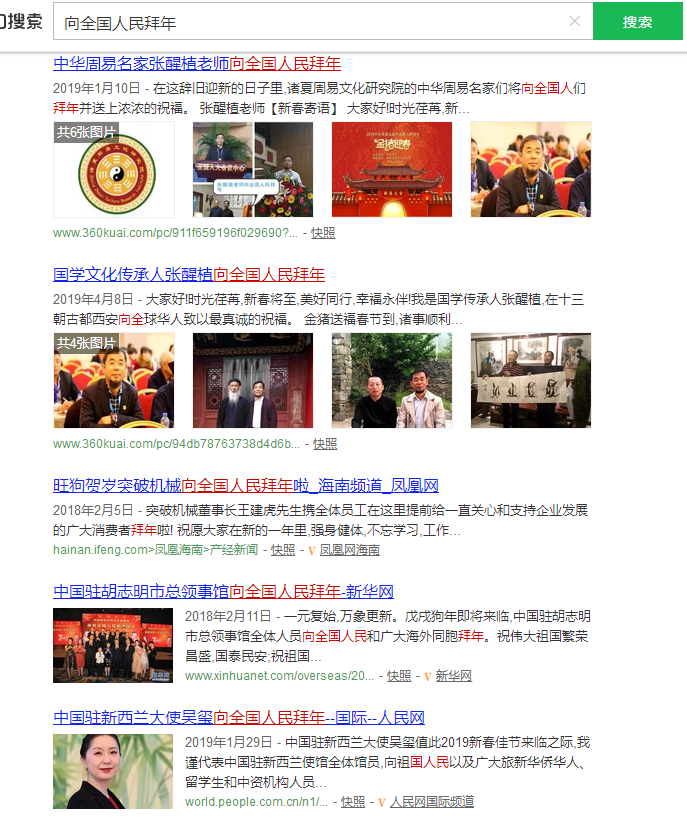
Task: Open the 共6张图片 tai chi thumbnail
Action: 114,170
